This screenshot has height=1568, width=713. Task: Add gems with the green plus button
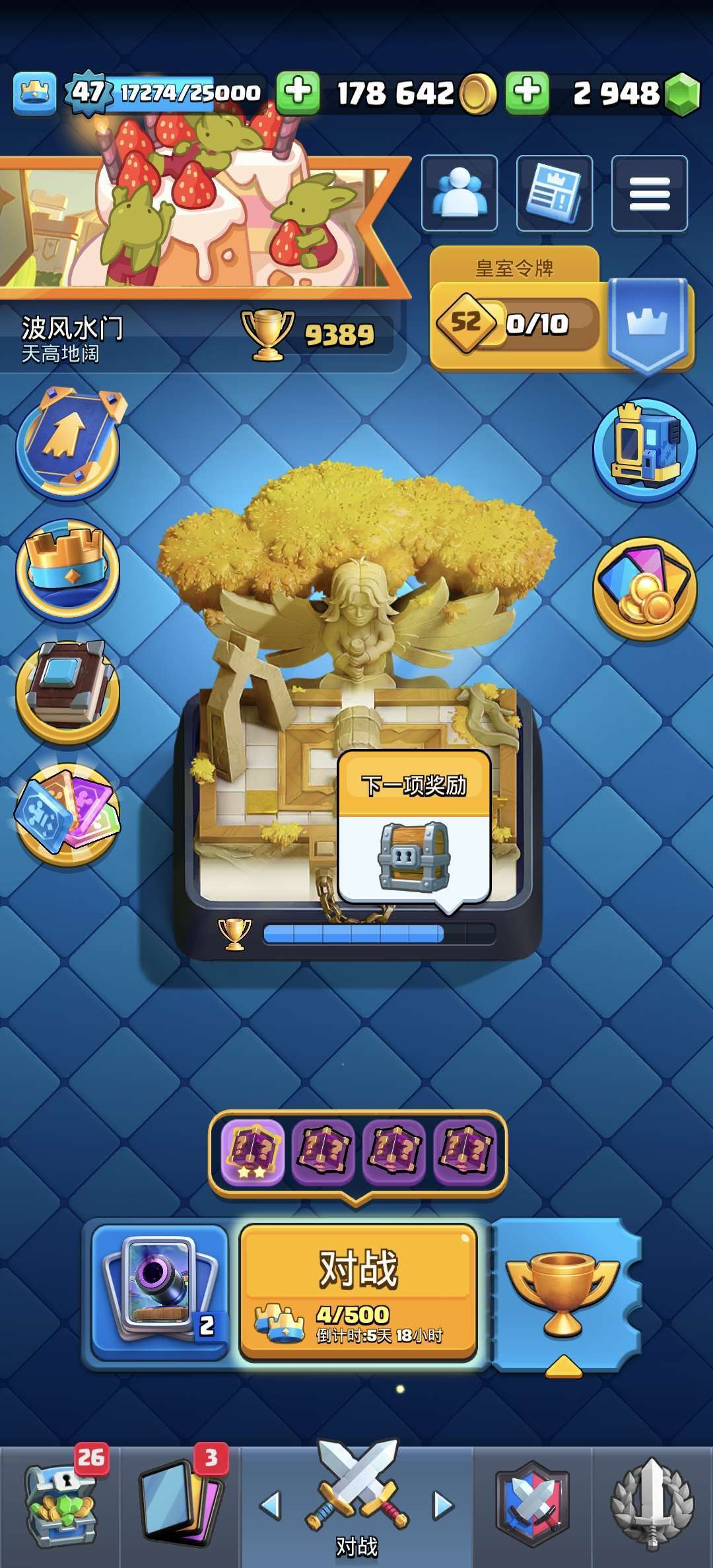point(527,93)
